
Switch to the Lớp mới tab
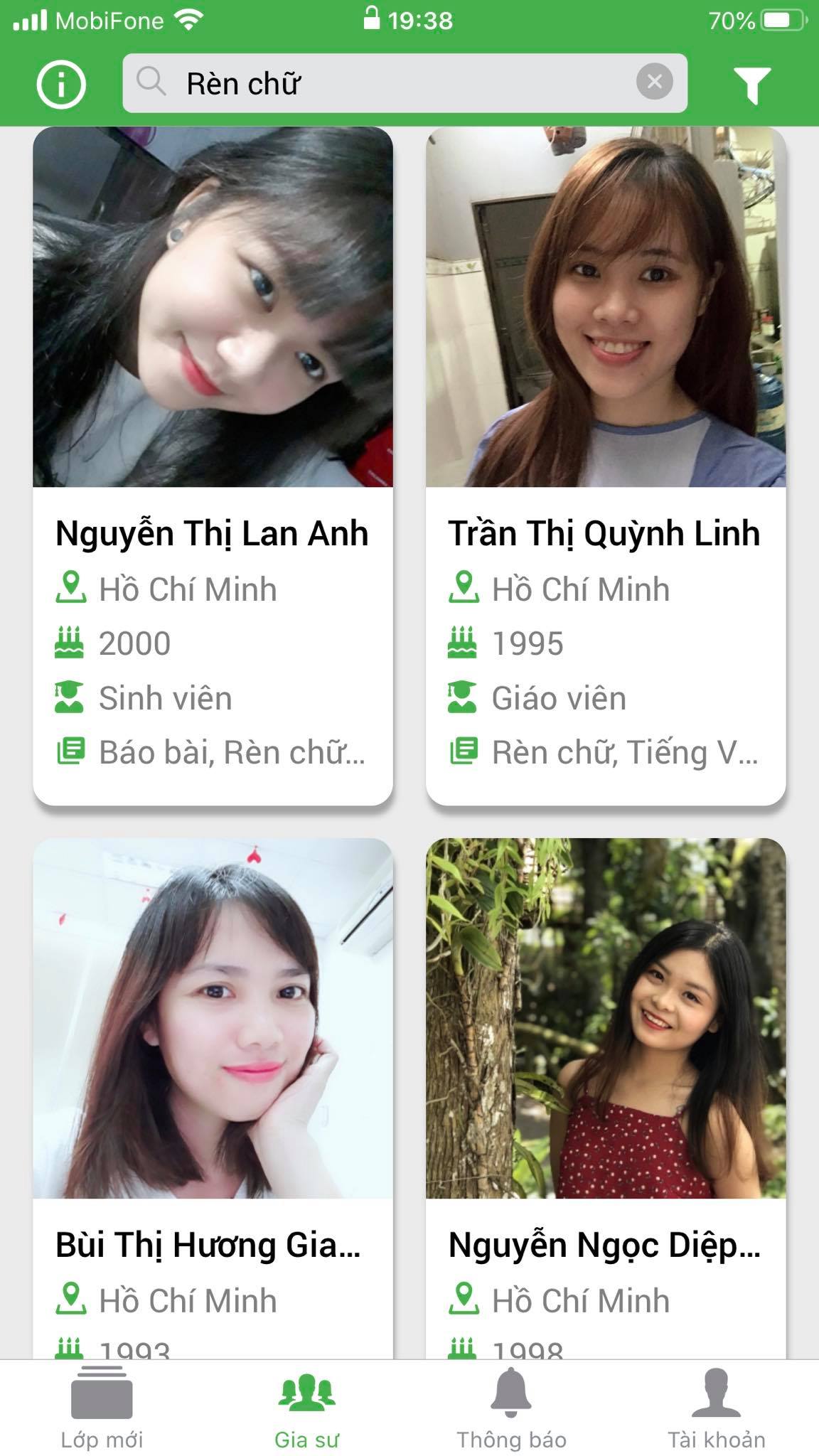coord(102,1408)
